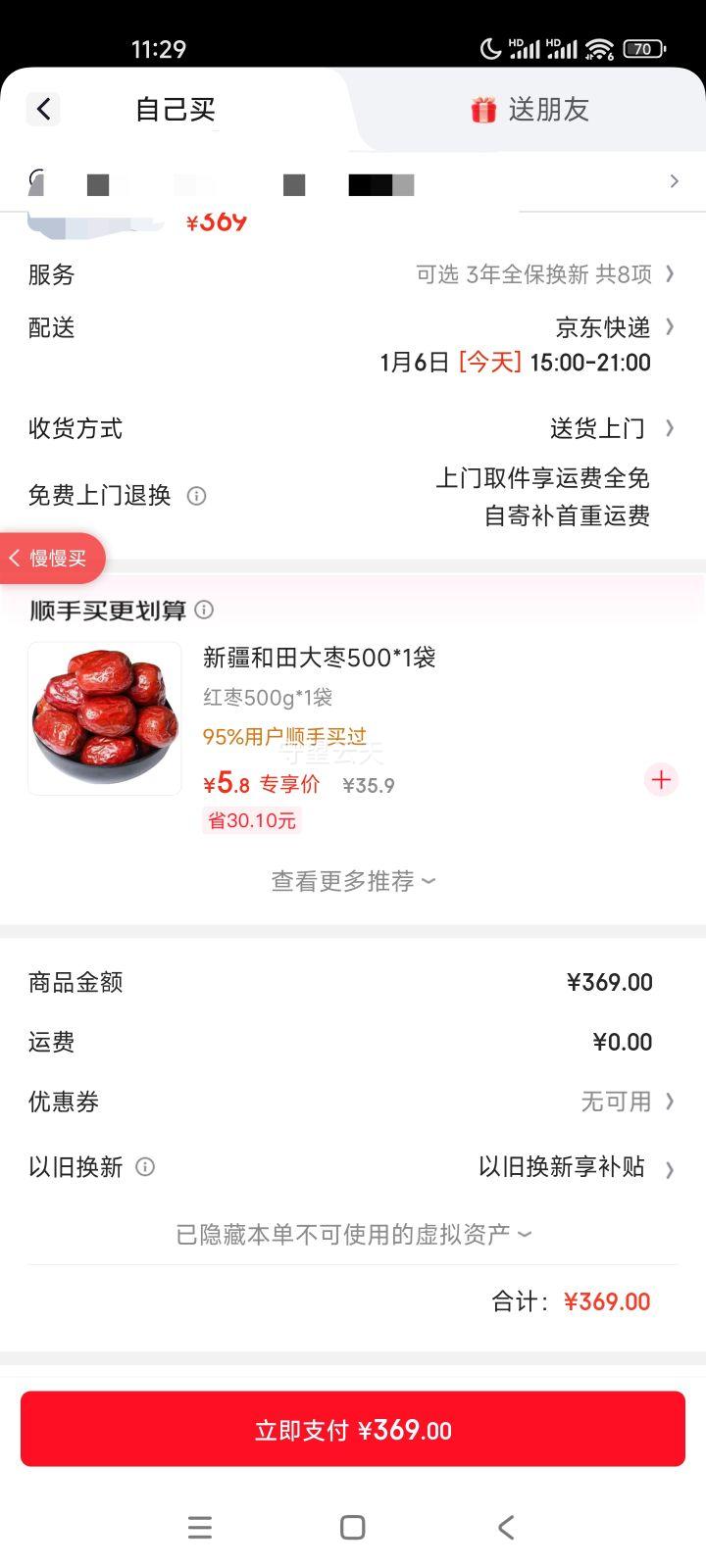Switch to the 送朋友 tab

tap(529, 110)
